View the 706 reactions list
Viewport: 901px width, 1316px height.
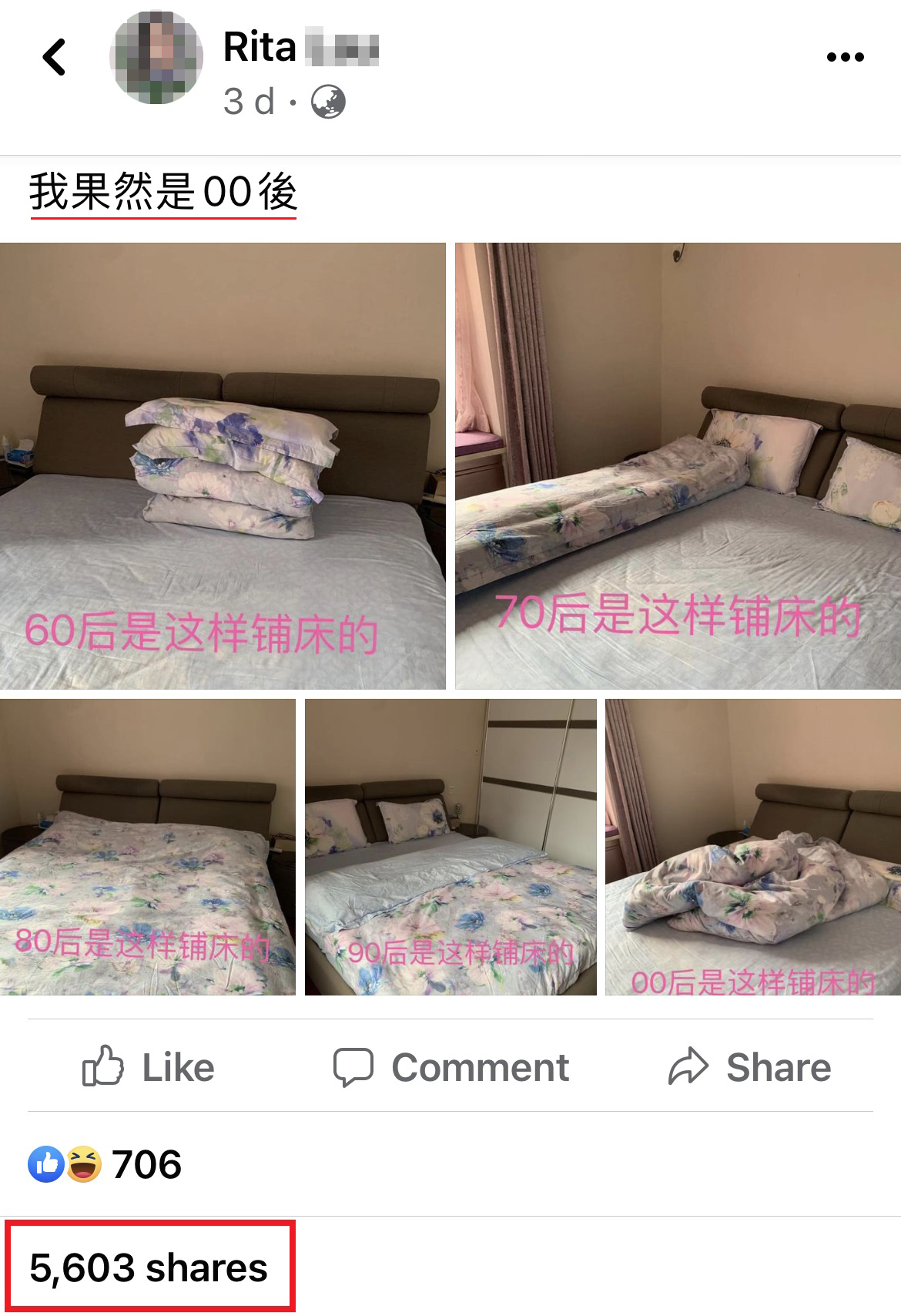pyautogui.click(x=106, y=1164)
